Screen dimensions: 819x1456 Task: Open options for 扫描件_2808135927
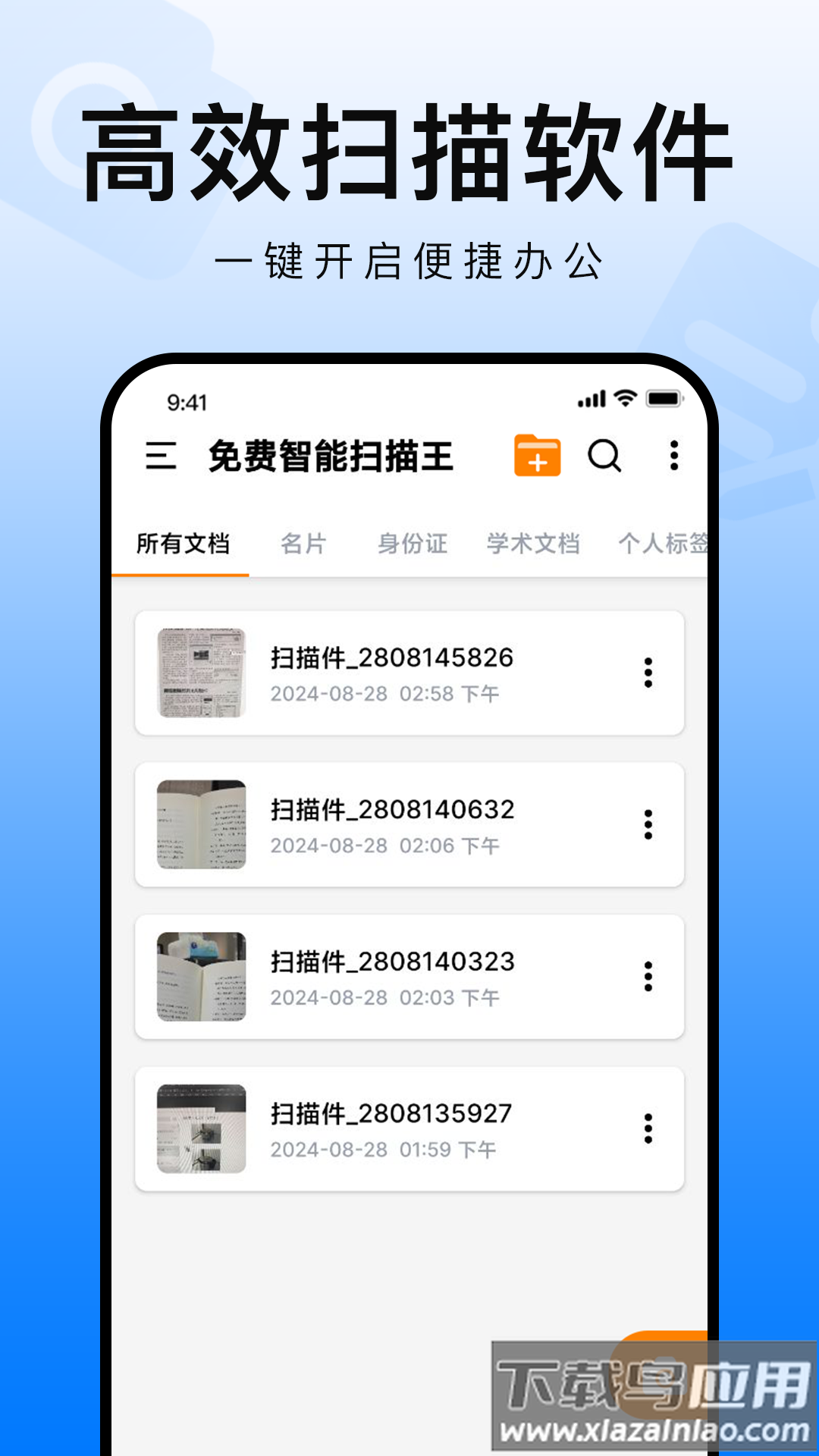[648, 1128]
